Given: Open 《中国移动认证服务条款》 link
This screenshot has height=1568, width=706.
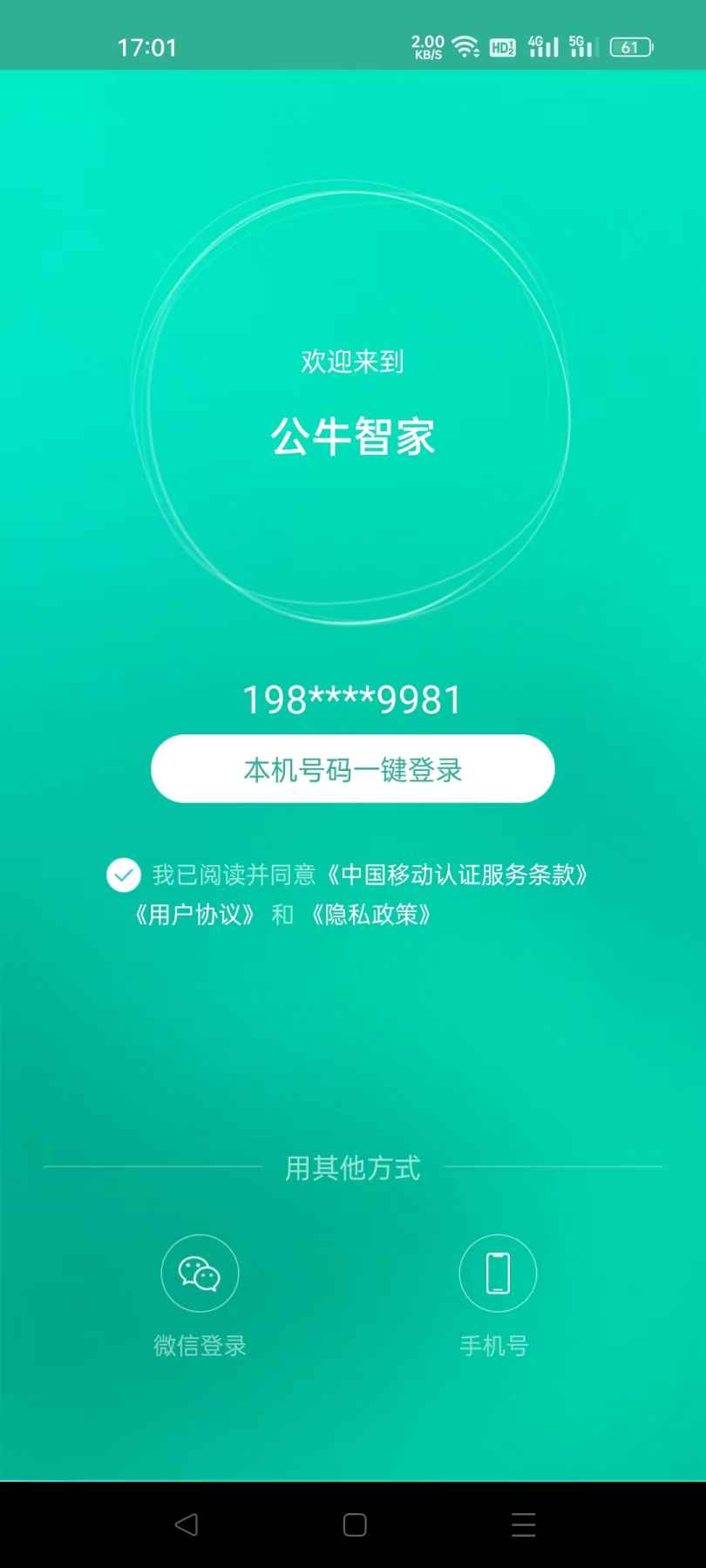Looking at the screenshot, I should 458,875.
